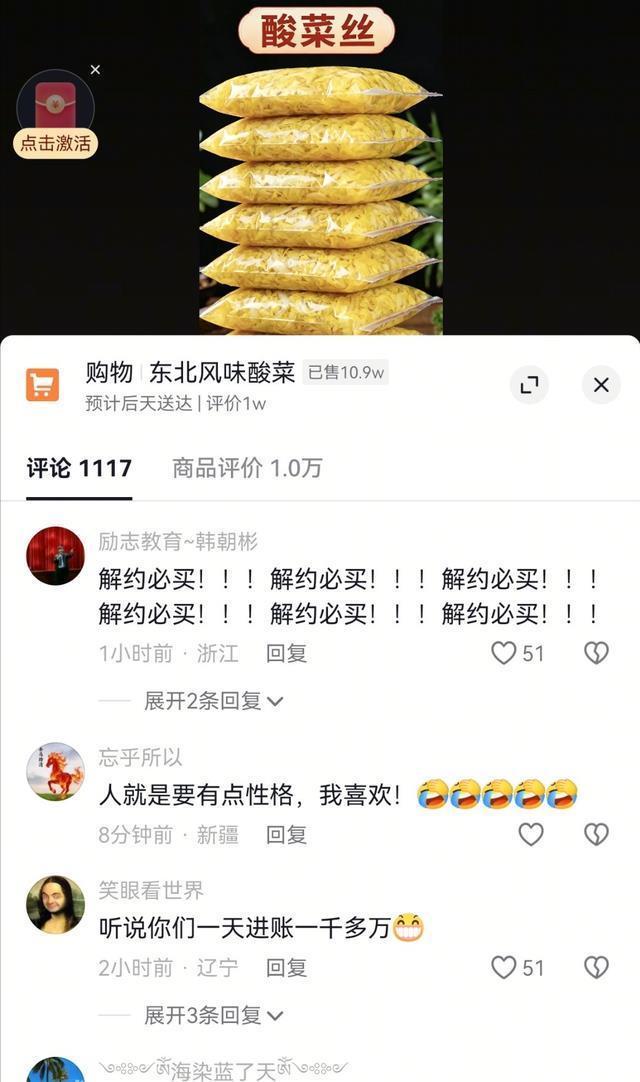The image size is (640, 1082).
Task: Like the comment by 忘乎所以
Action: click(x=531, y=835)
